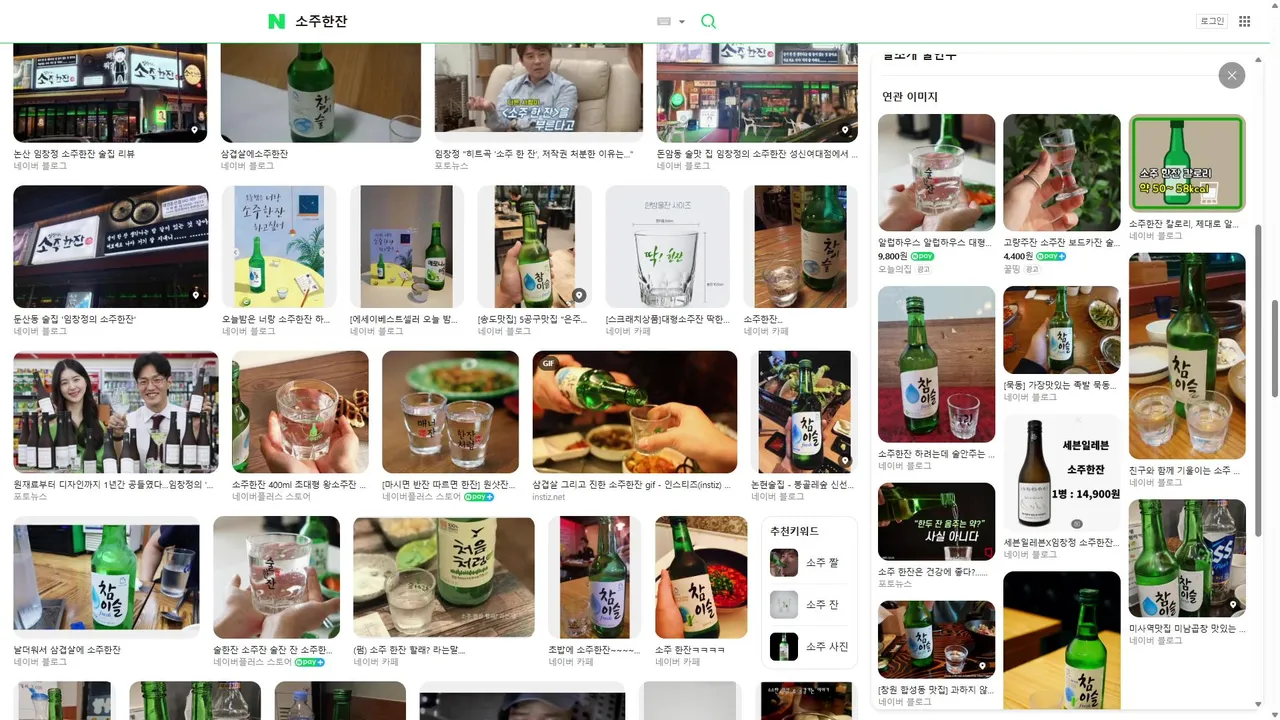Tap the 로그인 login button
The image size is (1280, 720).
[1211, 21]
